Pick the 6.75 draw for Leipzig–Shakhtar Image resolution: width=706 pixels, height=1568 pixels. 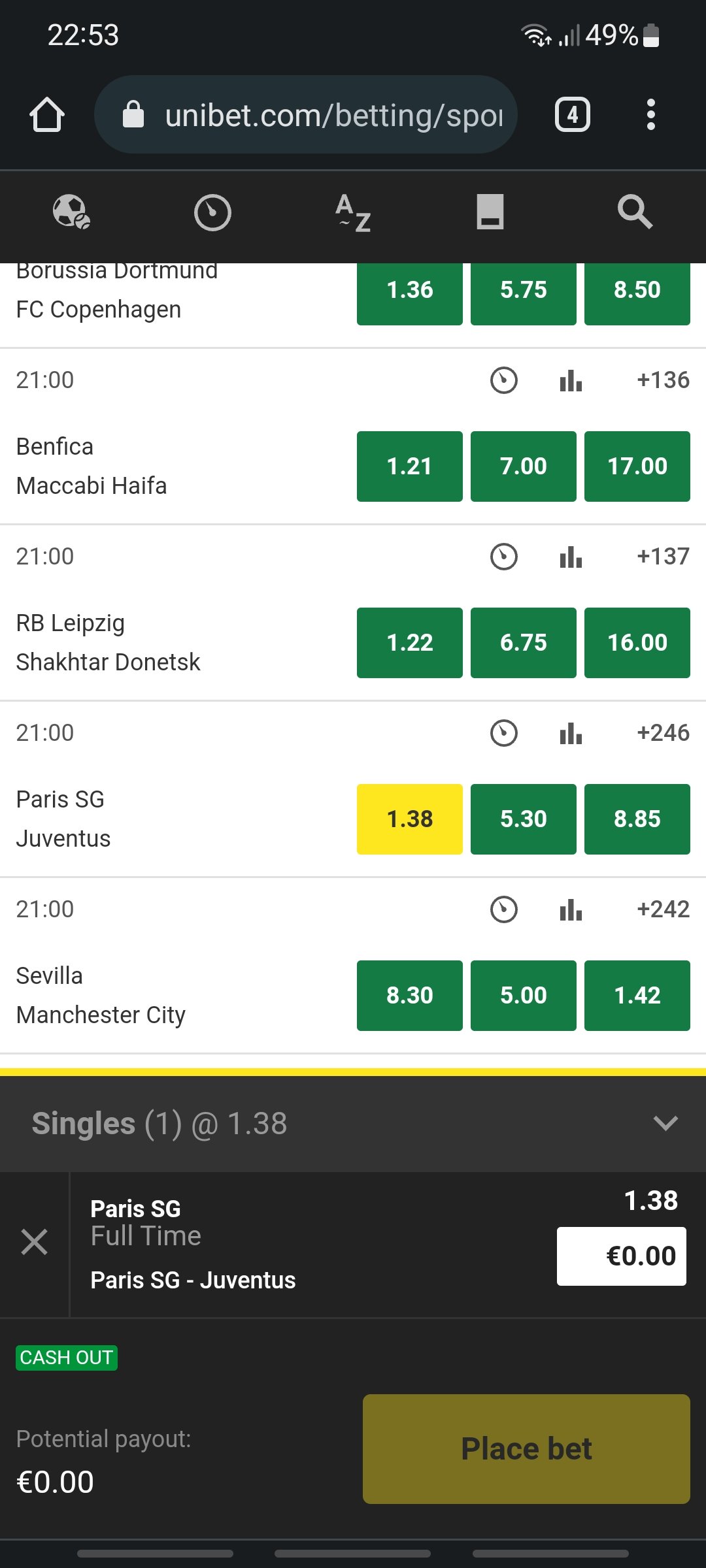524,643
